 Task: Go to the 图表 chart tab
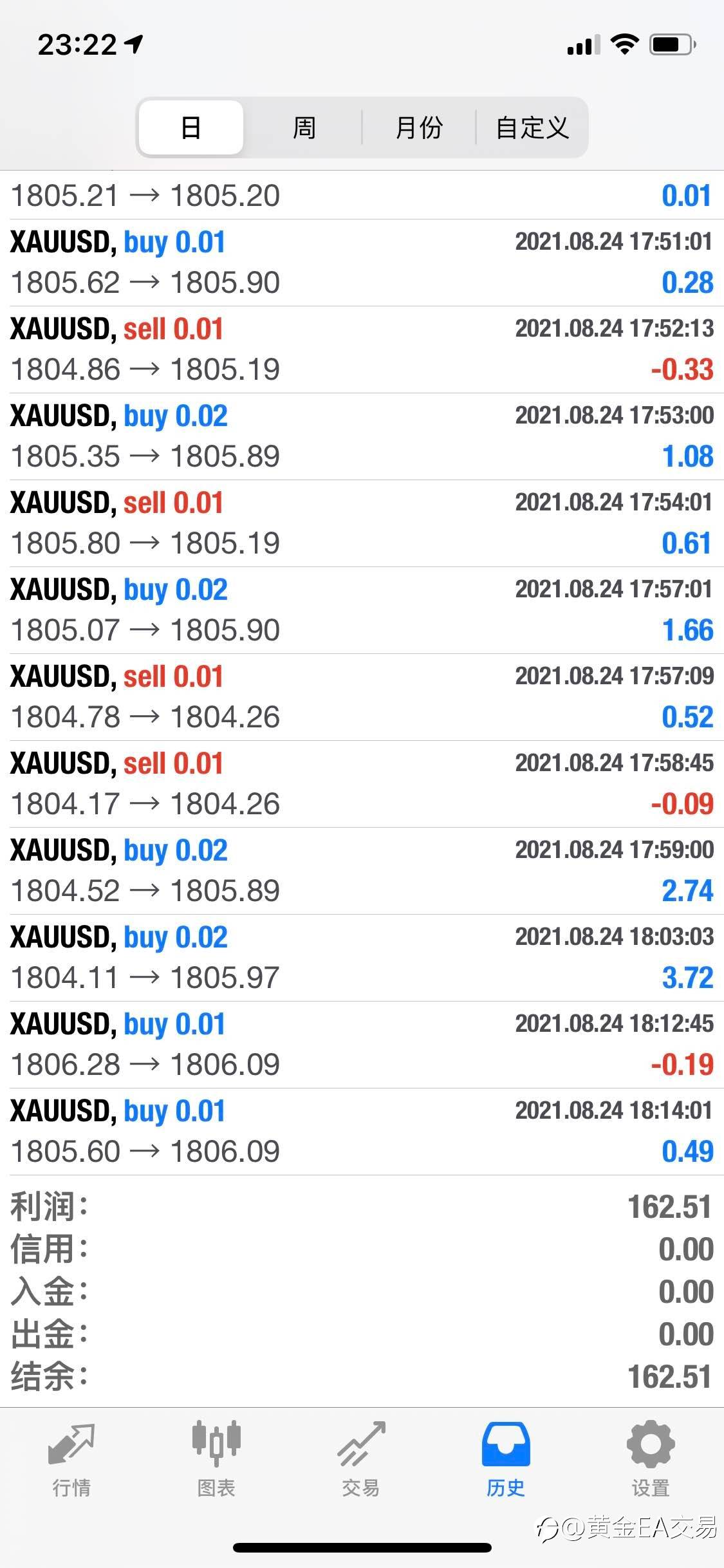click(216, 1459)
